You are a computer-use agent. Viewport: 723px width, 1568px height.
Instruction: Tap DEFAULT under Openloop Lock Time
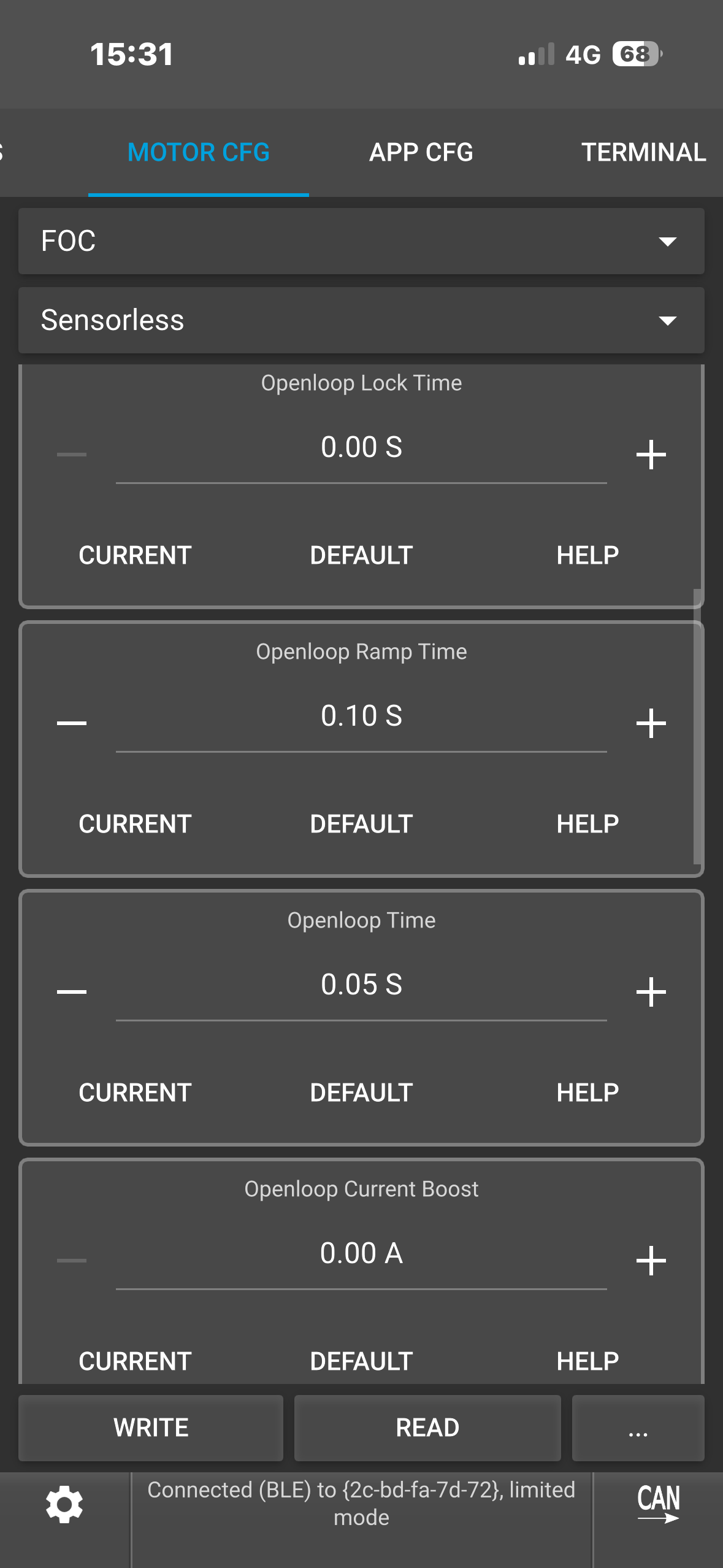click(361, 555)
